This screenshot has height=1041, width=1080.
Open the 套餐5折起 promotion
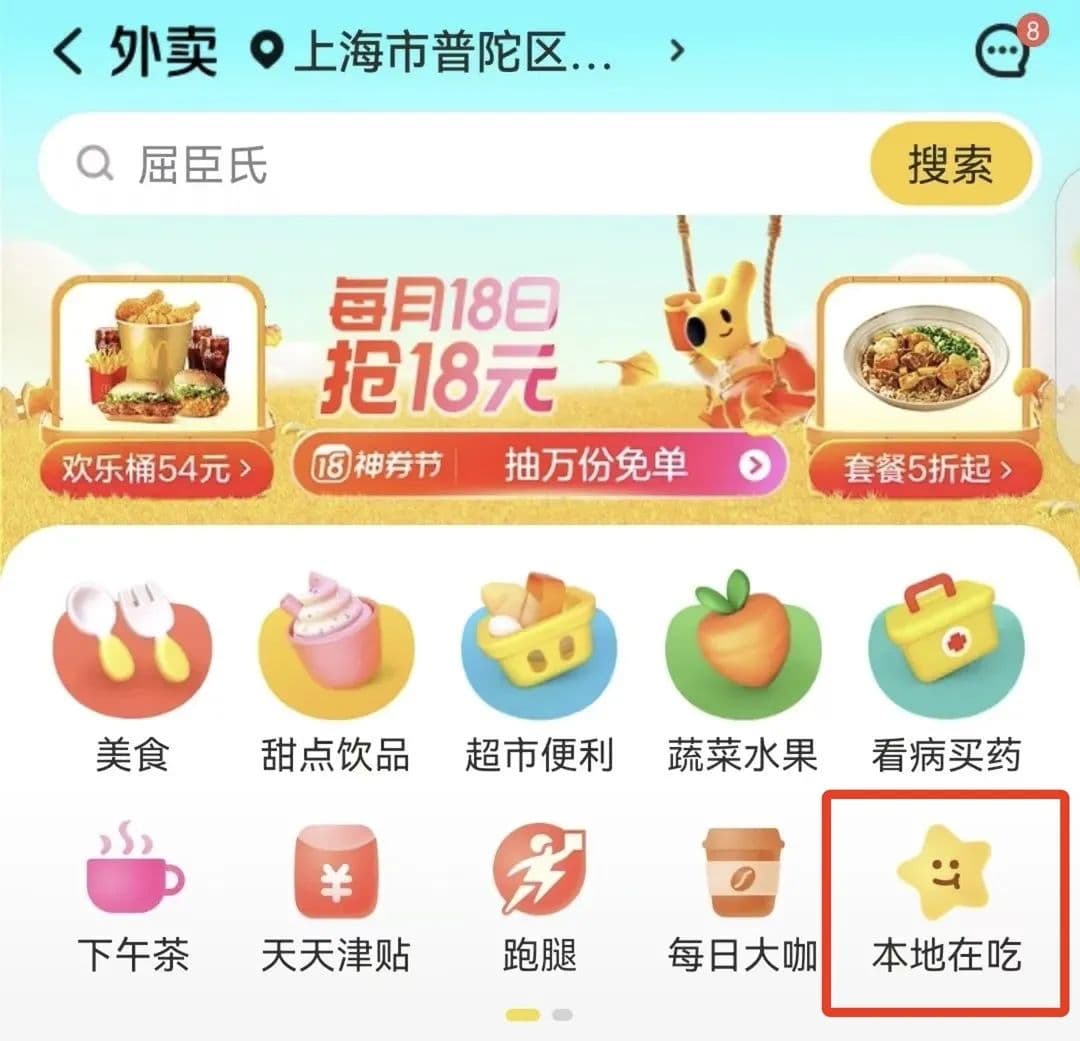pyautogui.click(x=925, y=468)
